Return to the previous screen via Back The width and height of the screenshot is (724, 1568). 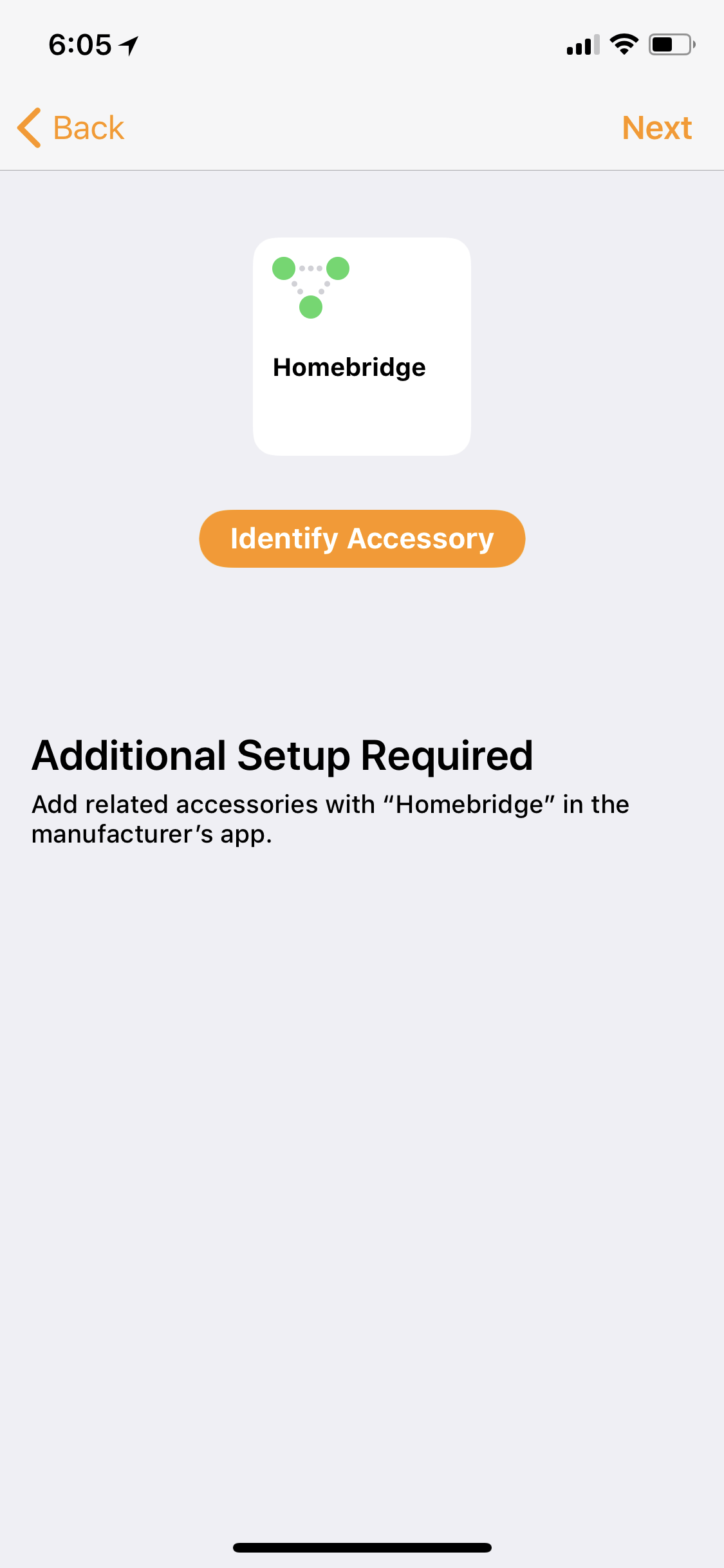point(72,127)
